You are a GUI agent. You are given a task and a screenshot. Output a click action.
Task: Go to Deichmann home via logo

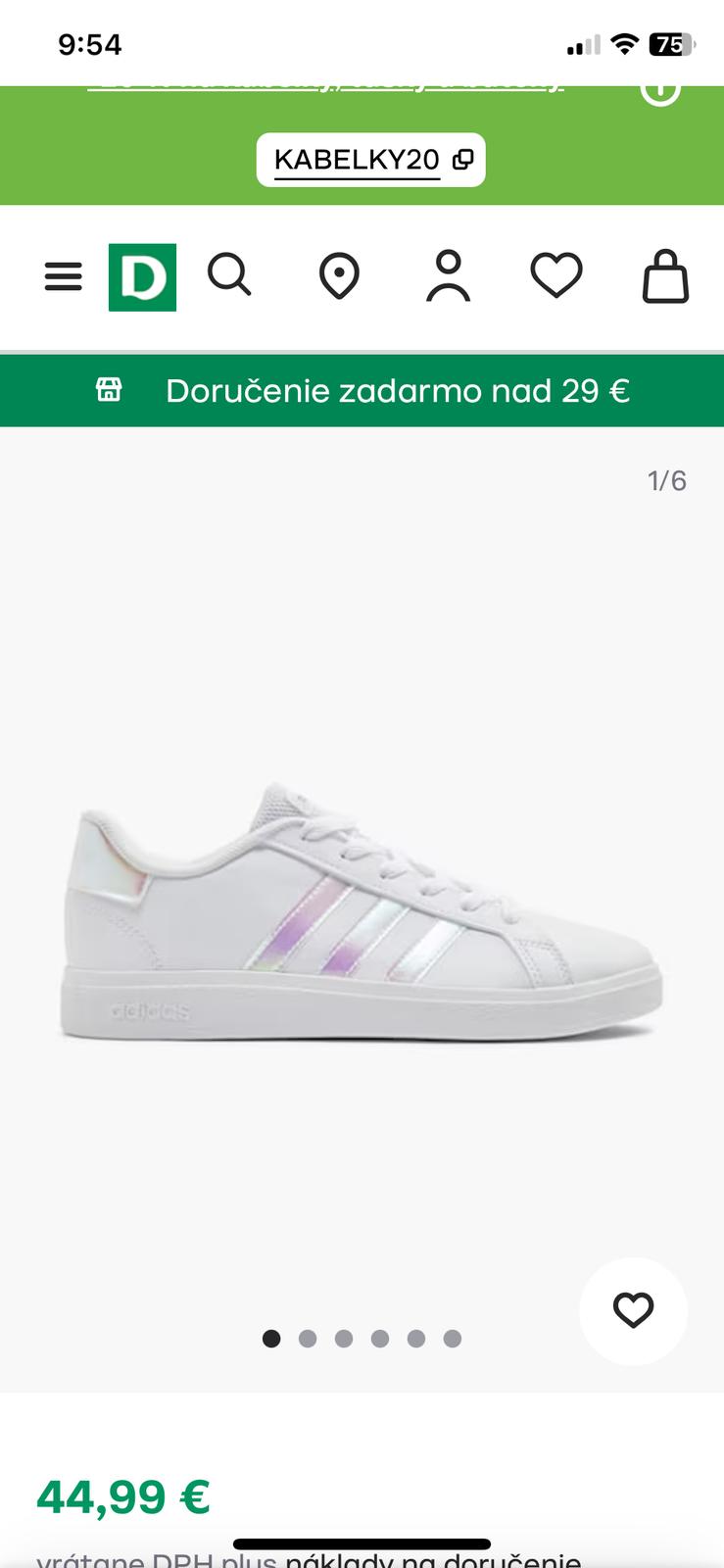click(142, 277)
